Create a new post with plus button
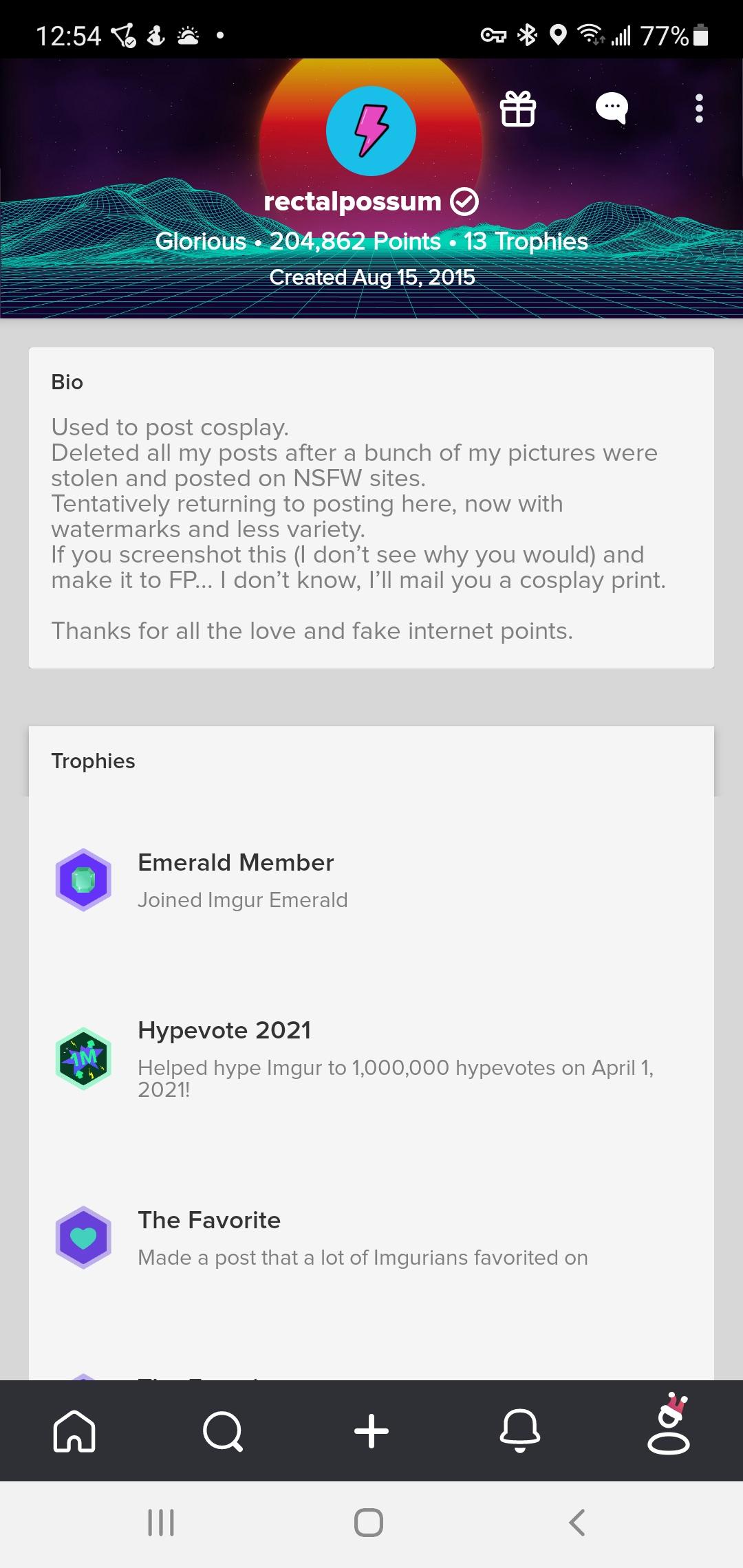This screenshot has height=1568, width=743. pyautogui.click(x=371, y=1431)
